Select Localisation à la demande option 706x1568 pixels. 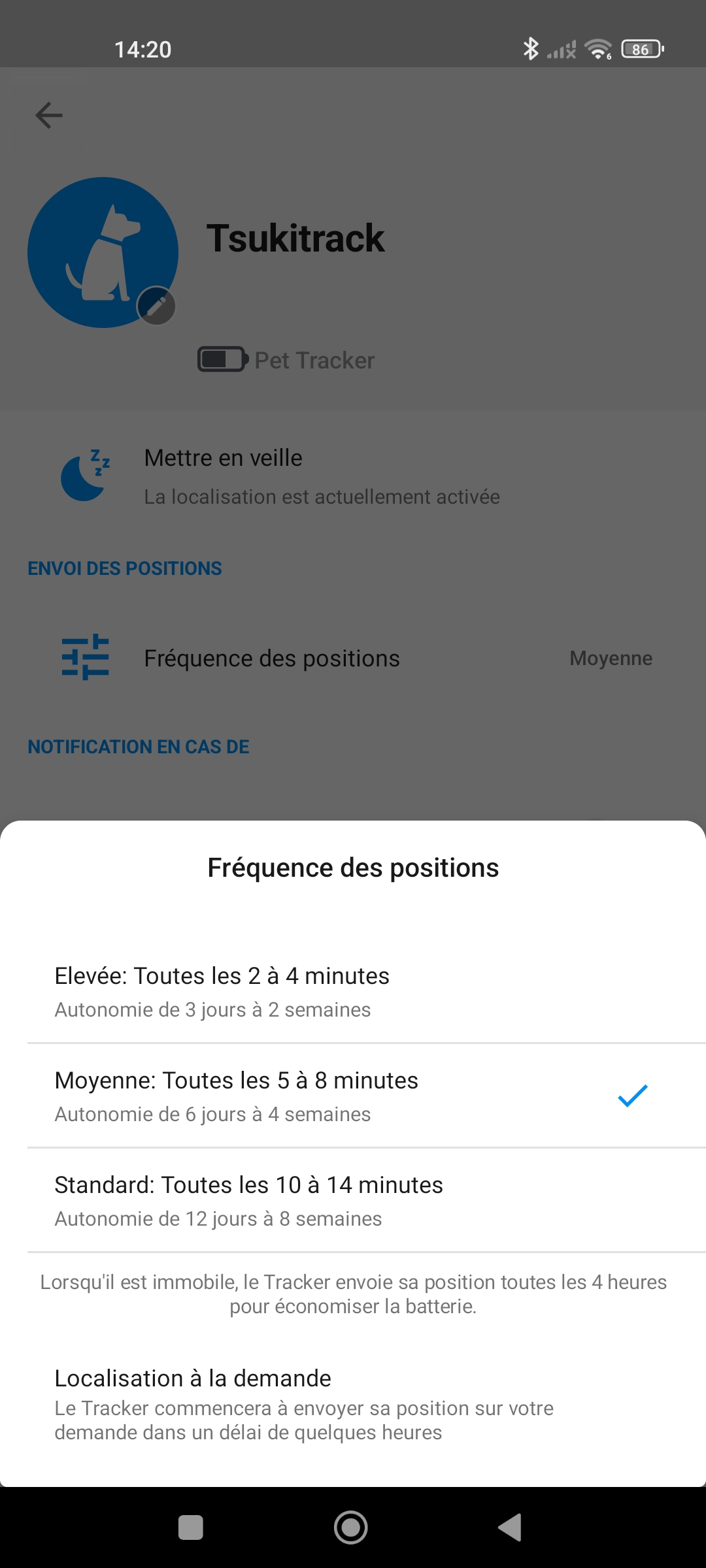[353, 1404]
